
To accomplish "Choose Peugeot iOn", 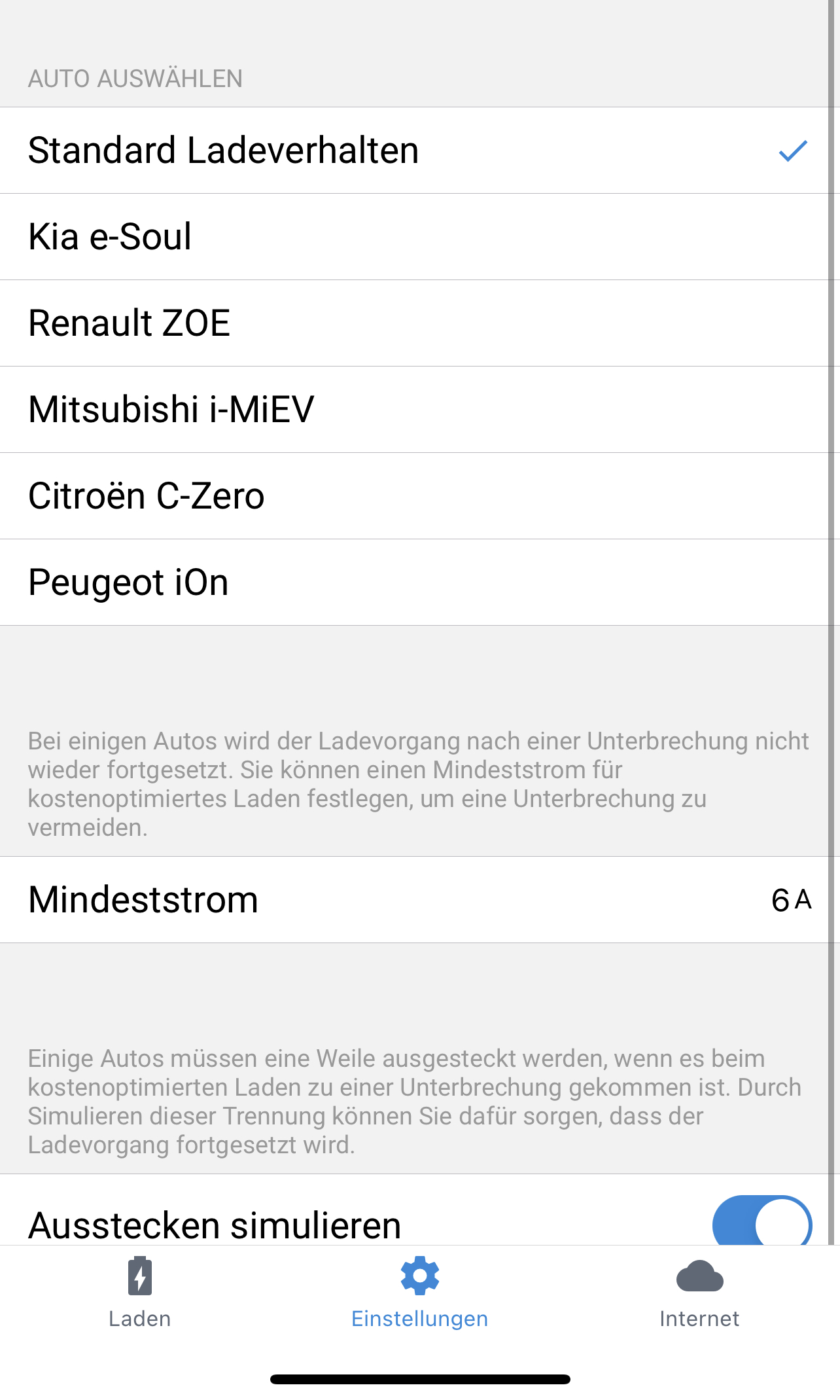I will tap(419, 583).
